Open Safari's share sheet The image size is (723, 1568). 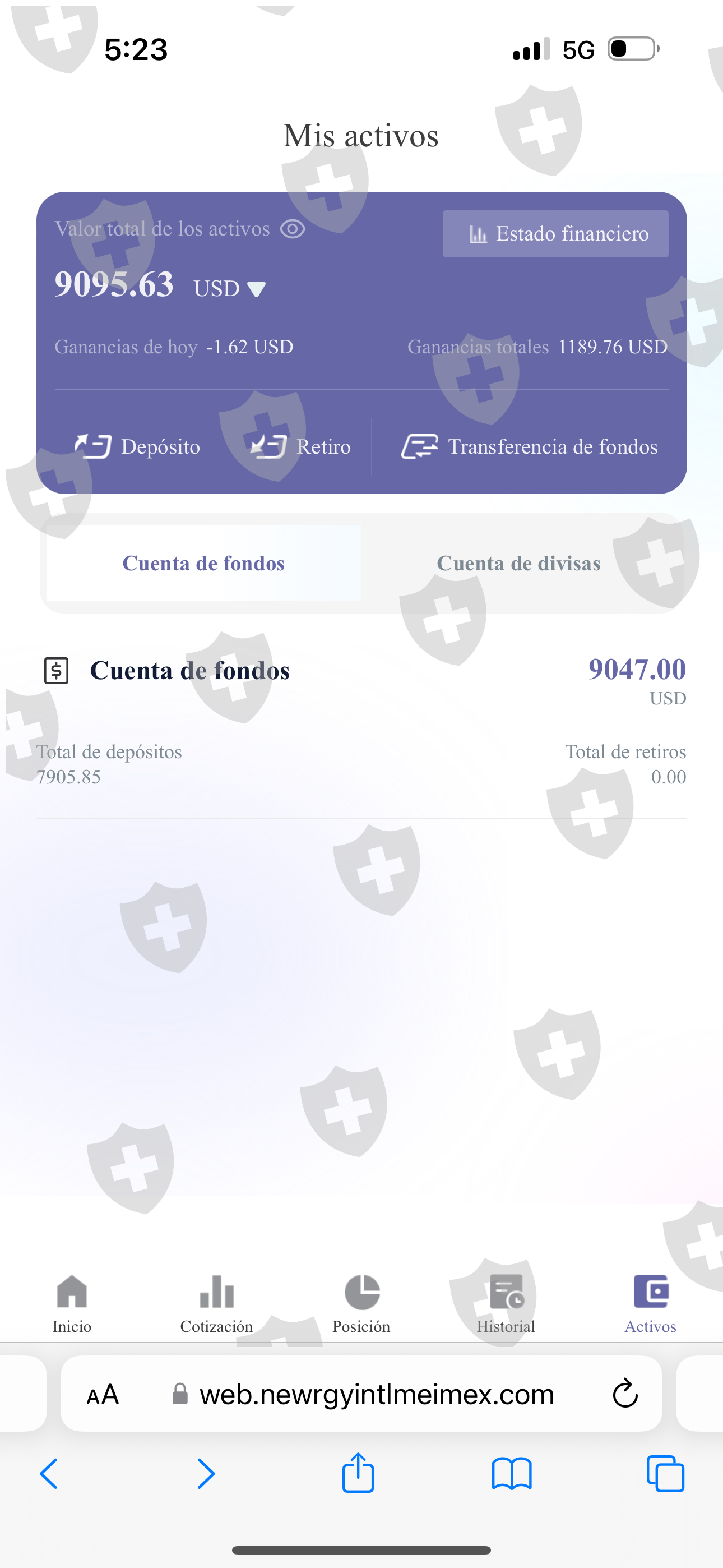pyautogui.click(x=358, y=1473)
